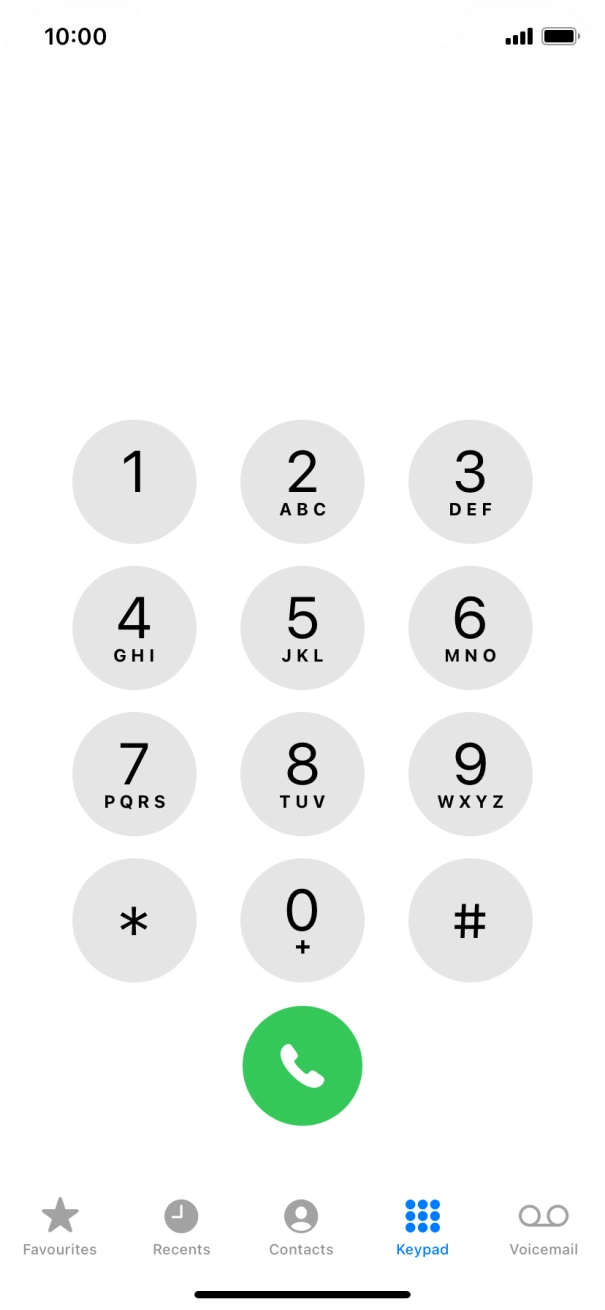Enter digit 6 MNO

coord(470,628)
